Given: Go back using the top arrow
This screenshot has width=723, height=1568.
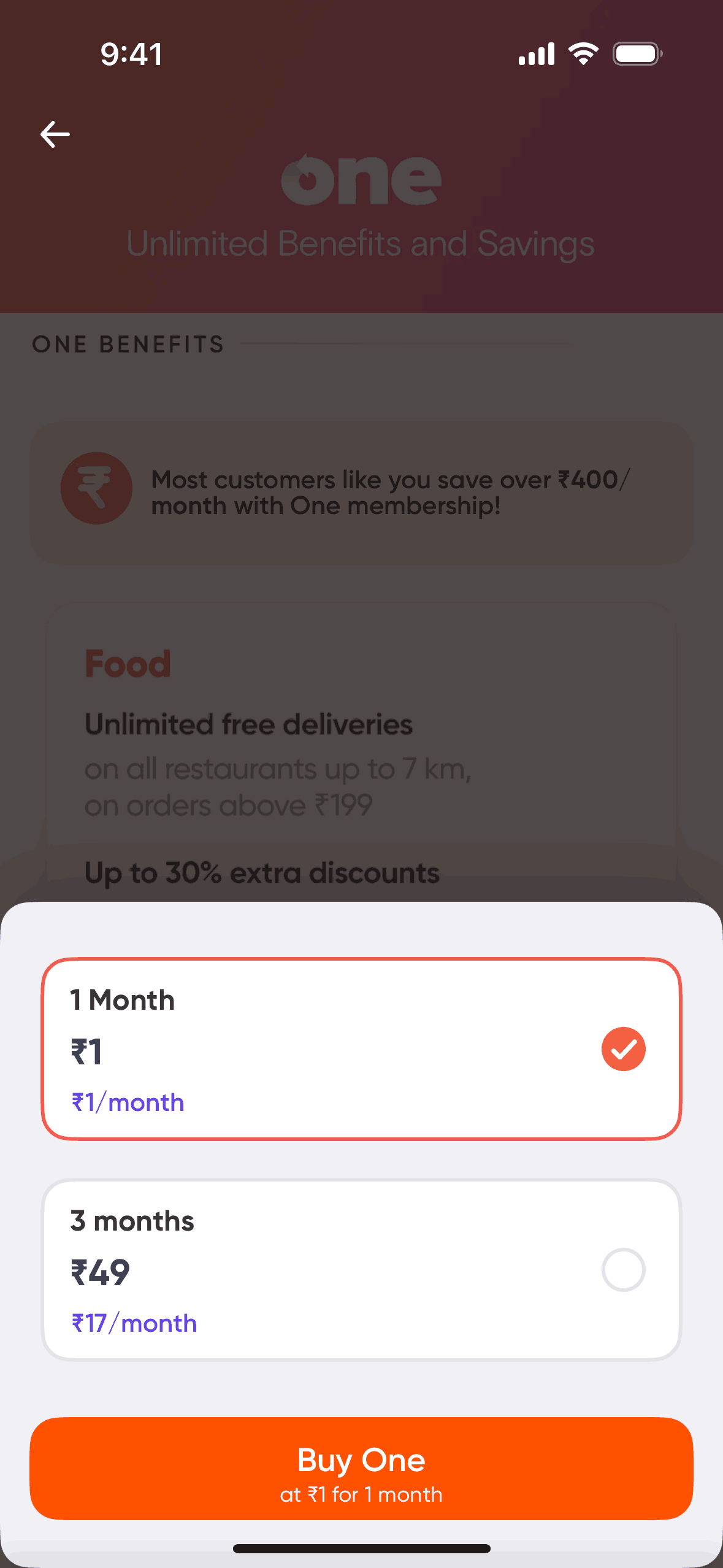Looking at the screenshot, I should [55, 134].
